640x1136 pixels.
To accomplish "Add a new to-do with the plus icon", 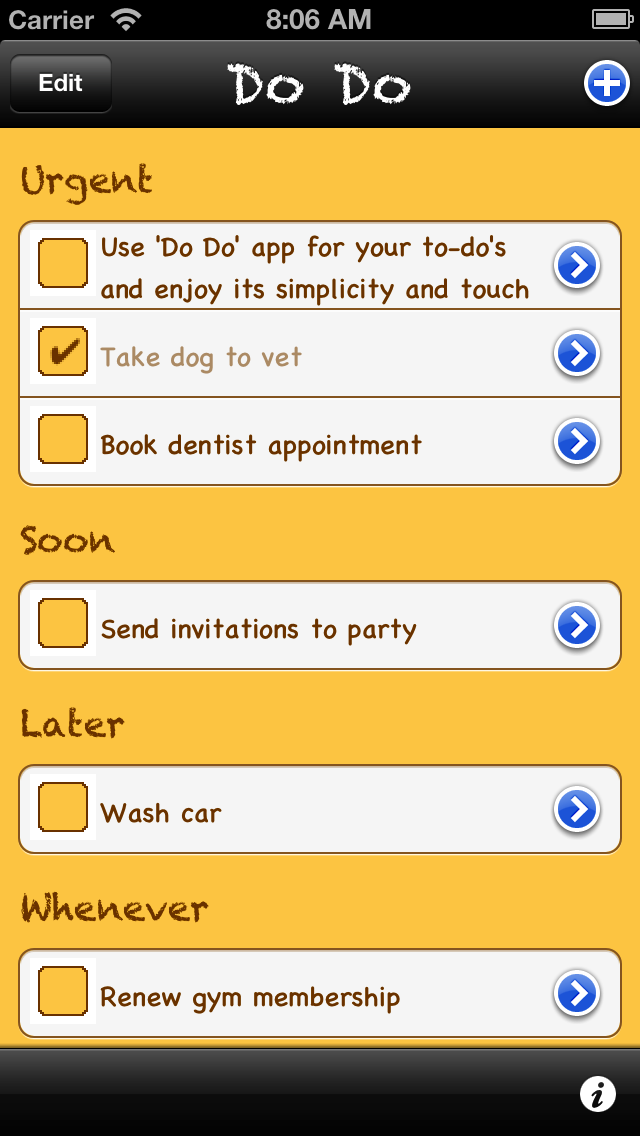I will click(x=607, y=84).
